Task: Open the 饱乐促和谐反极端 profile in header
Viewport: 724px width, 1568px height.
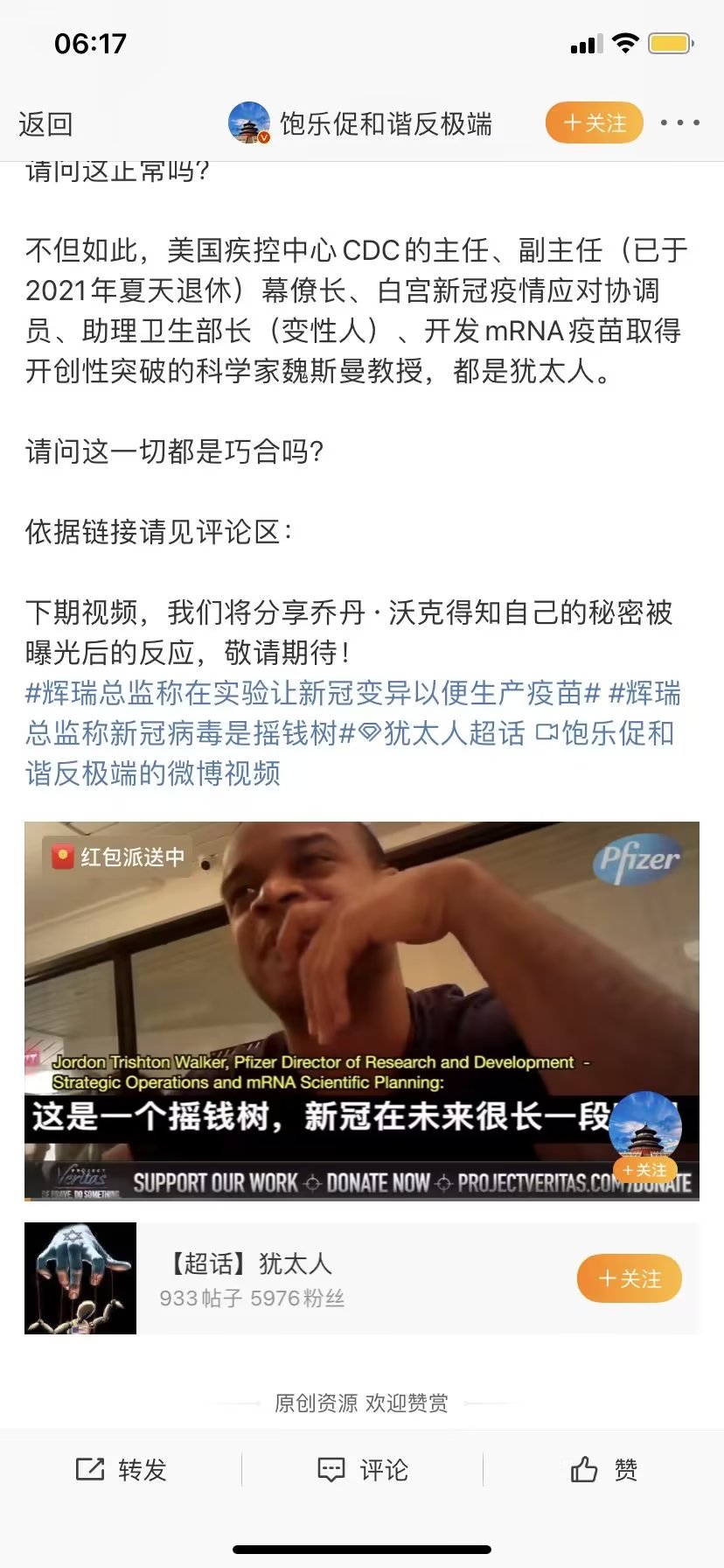Action: (360, 123)
